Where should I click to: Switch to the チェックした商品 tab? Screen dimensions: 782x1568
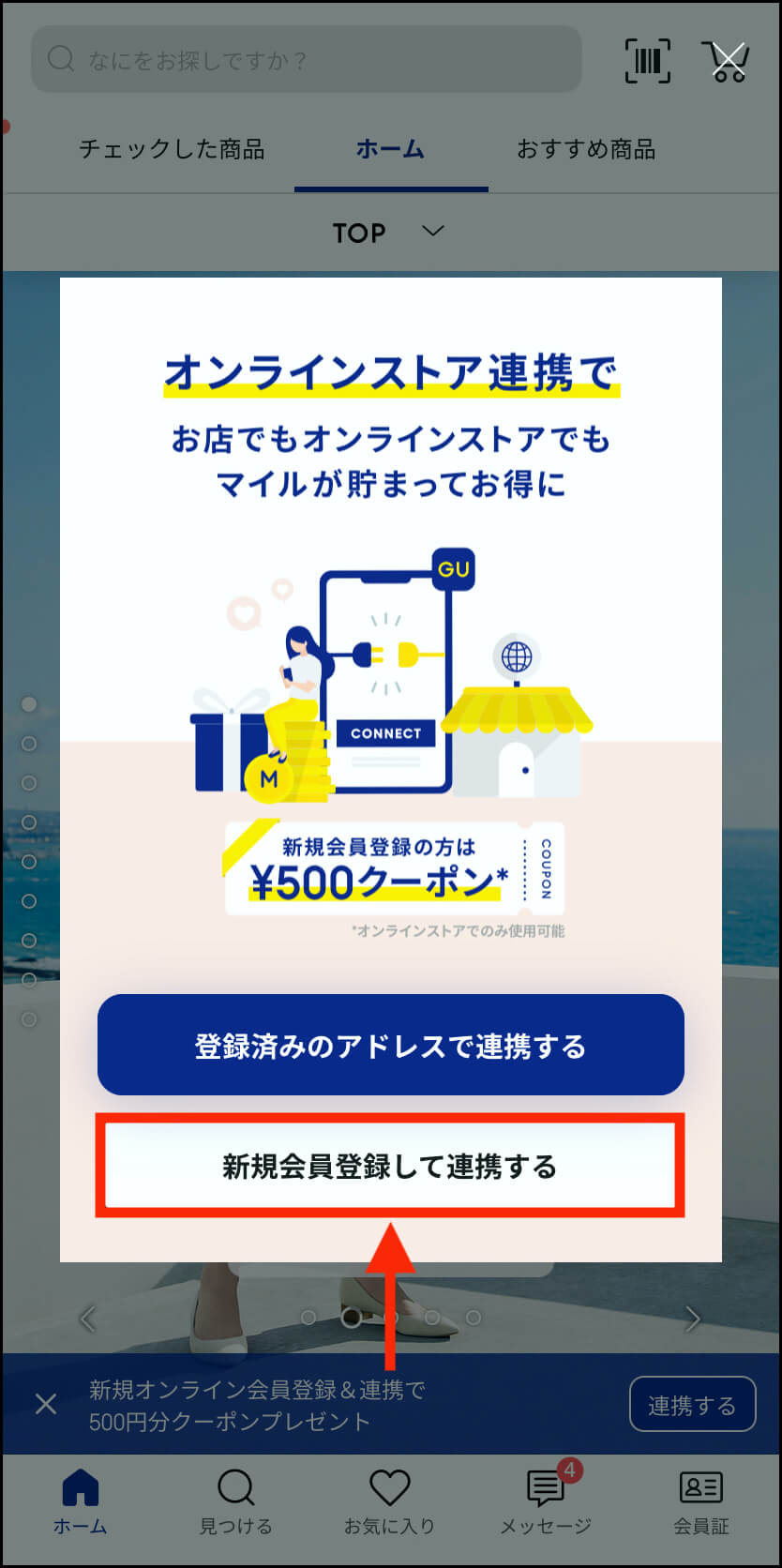(x=172, y=149)
